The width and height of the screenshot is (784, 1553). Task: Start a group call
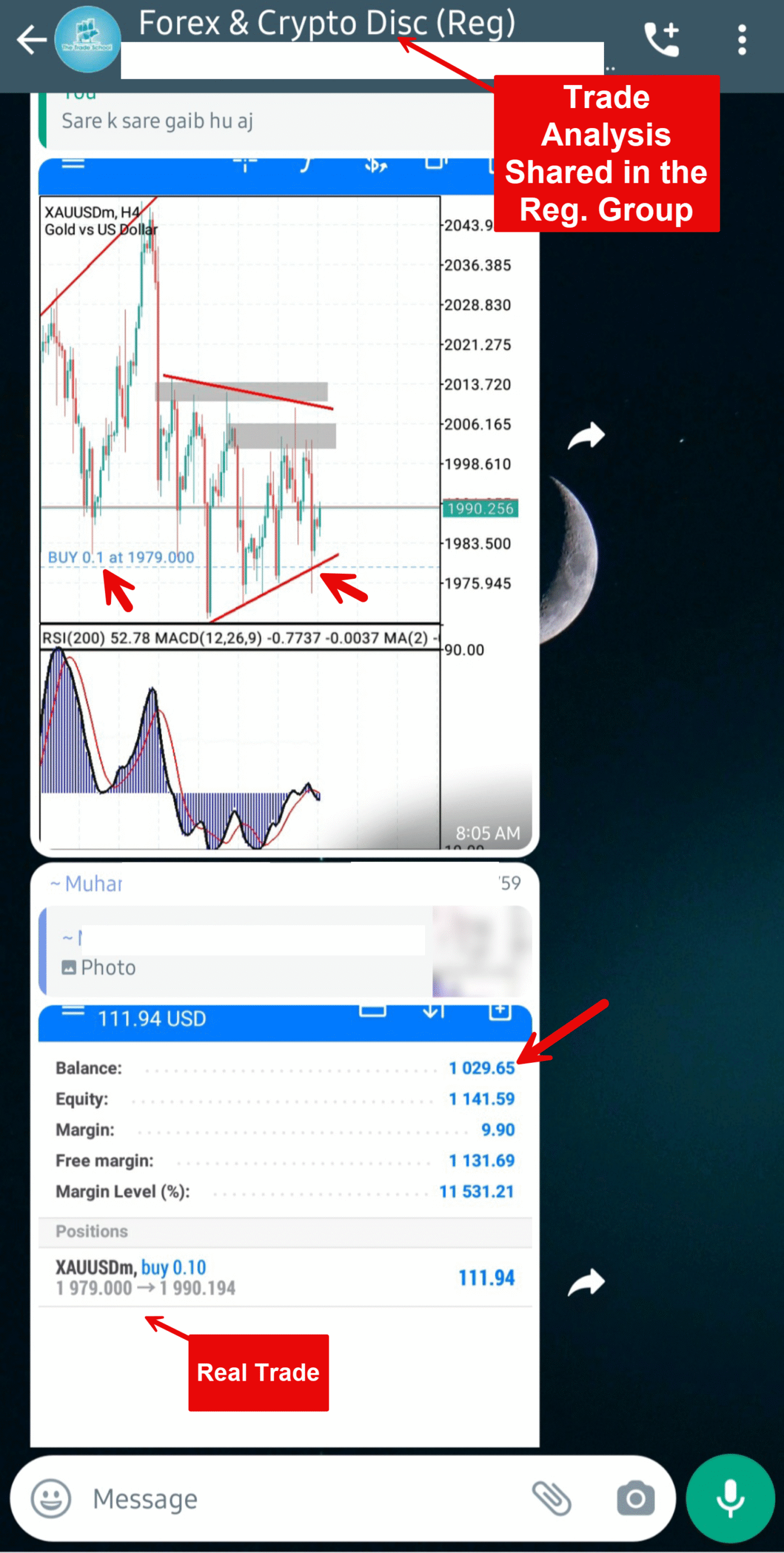(x=662, y=41)
